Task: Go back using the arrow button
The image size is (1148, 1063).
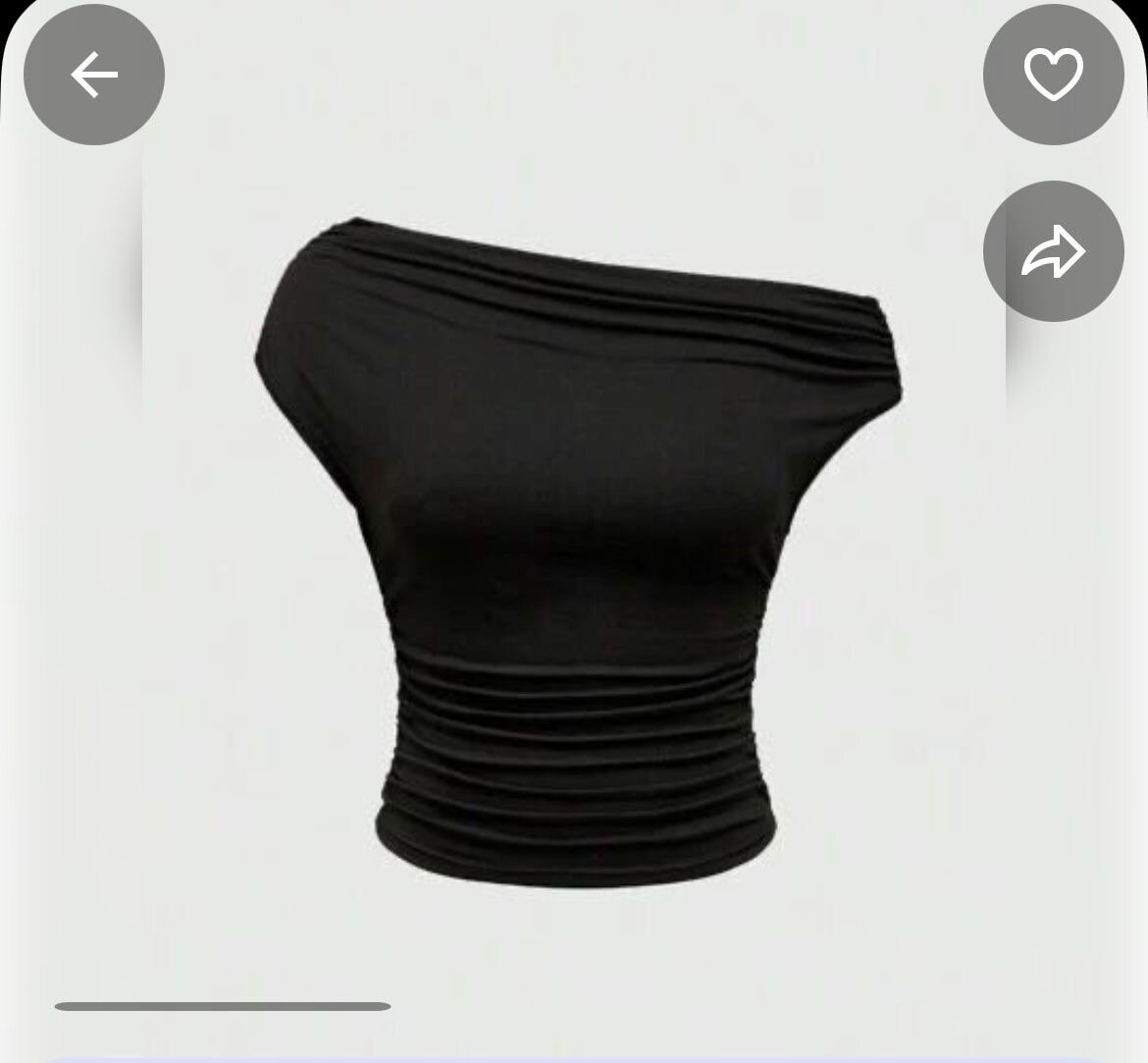Action: (94, 75)
